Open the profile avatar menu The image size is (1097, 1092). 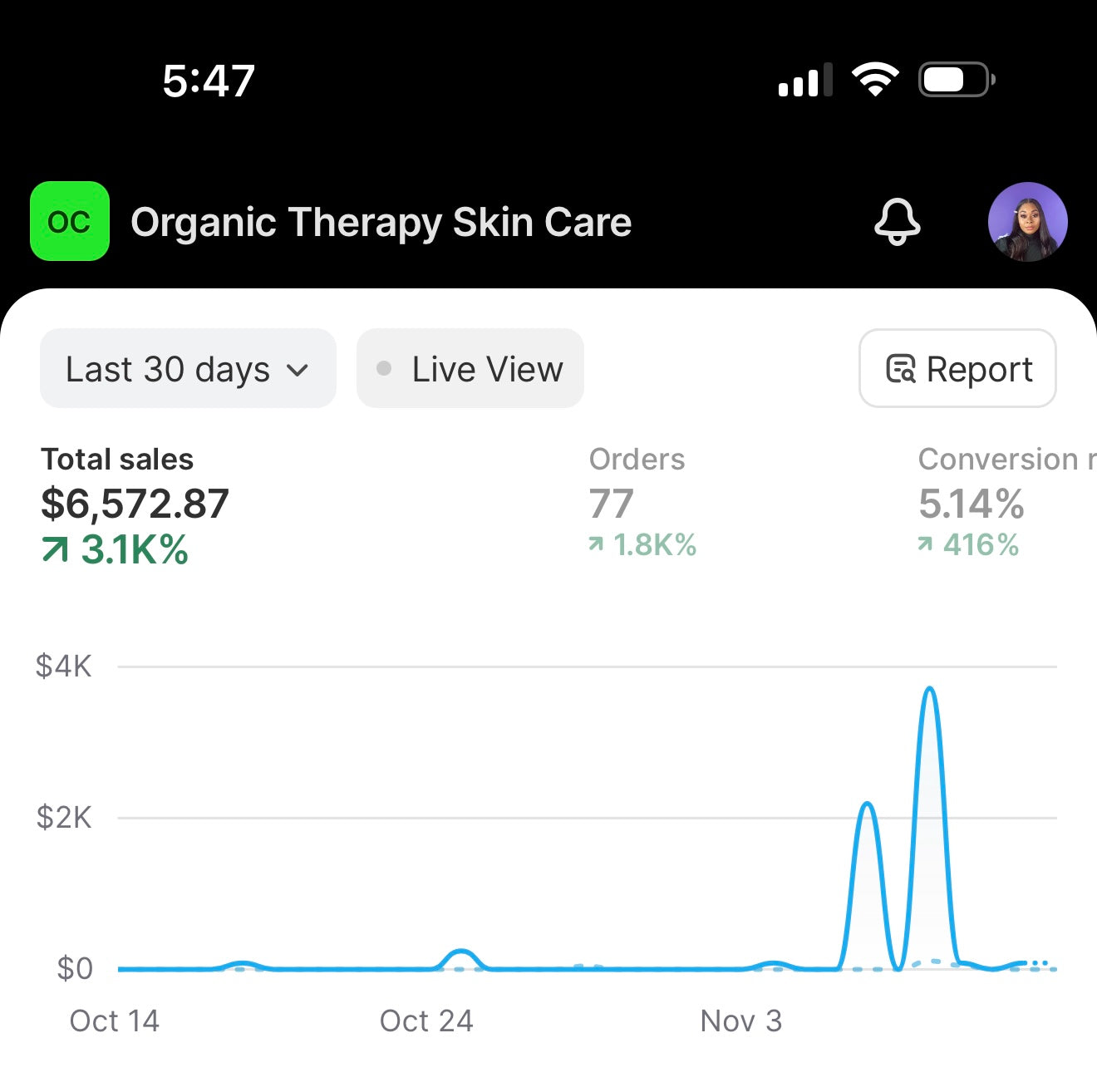coord(1027,222)
